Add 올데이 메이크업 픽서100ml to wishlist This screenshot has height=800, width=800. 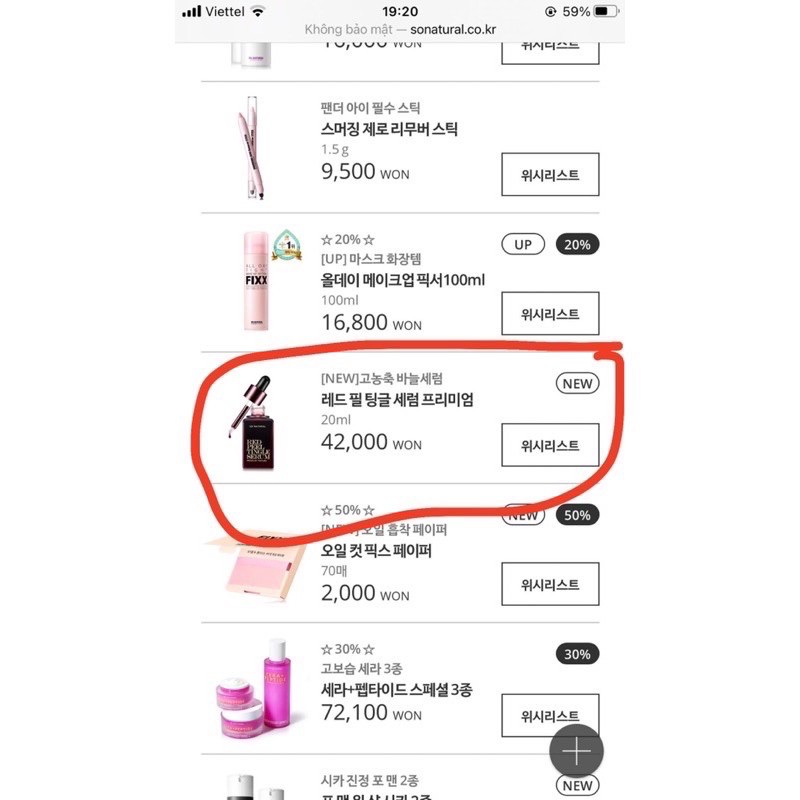[x=549, y=314]
